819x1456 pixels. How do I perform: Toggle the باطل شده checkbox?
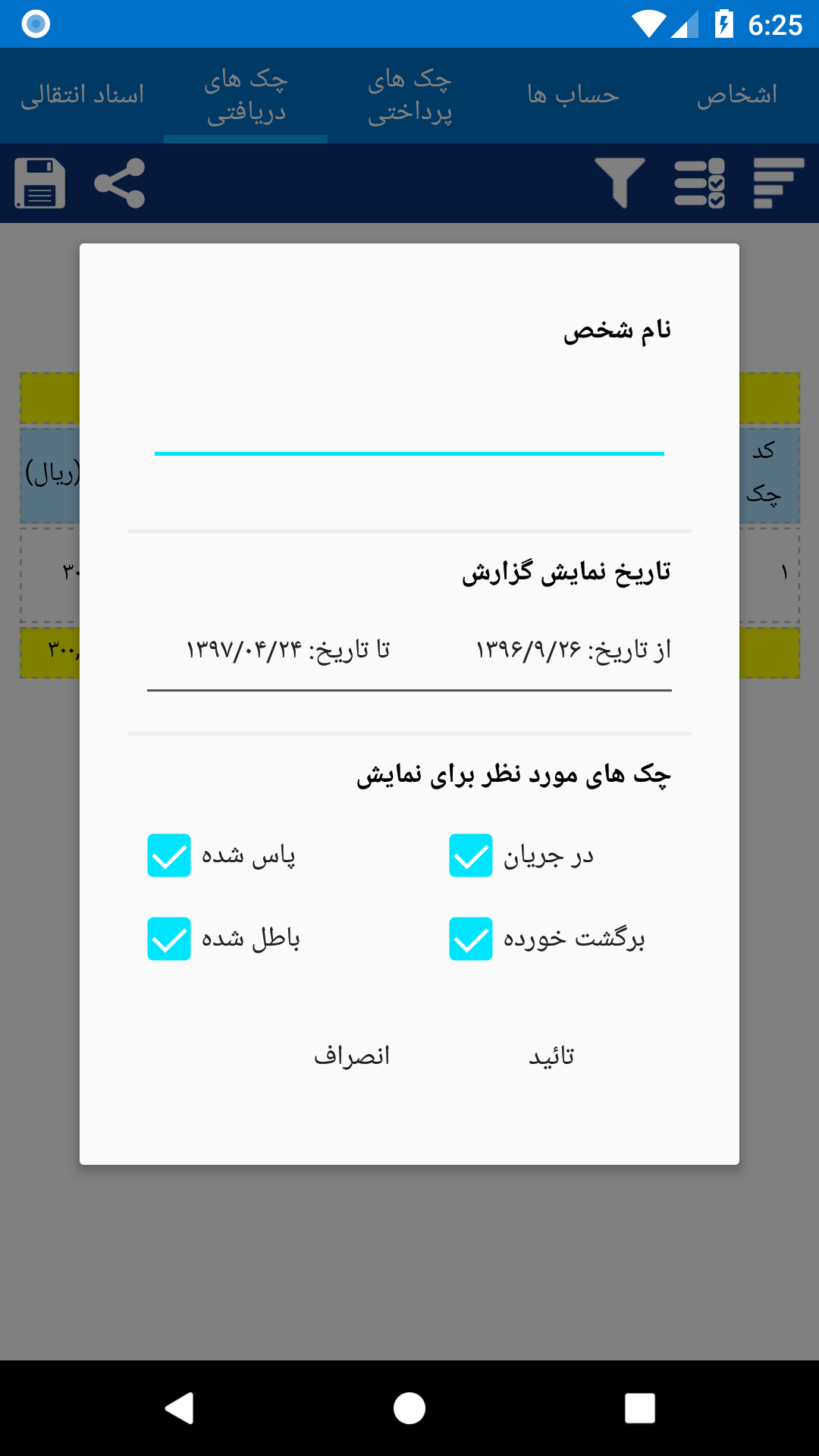coord(169,939)
